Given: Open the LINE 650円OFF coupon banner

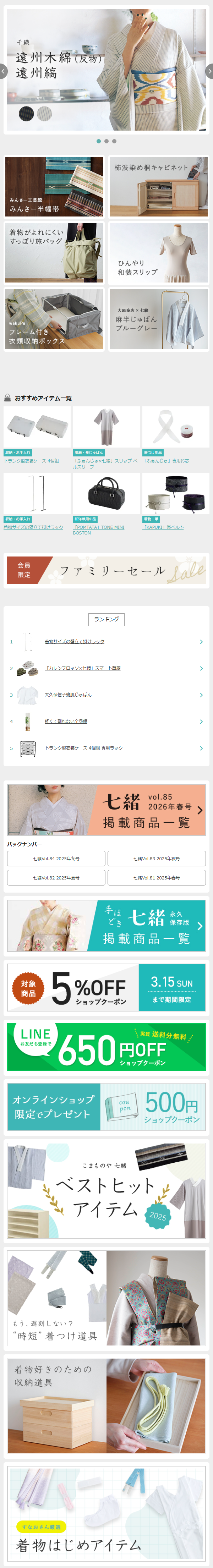Looking at the screenshot, I should [106, 1047].
